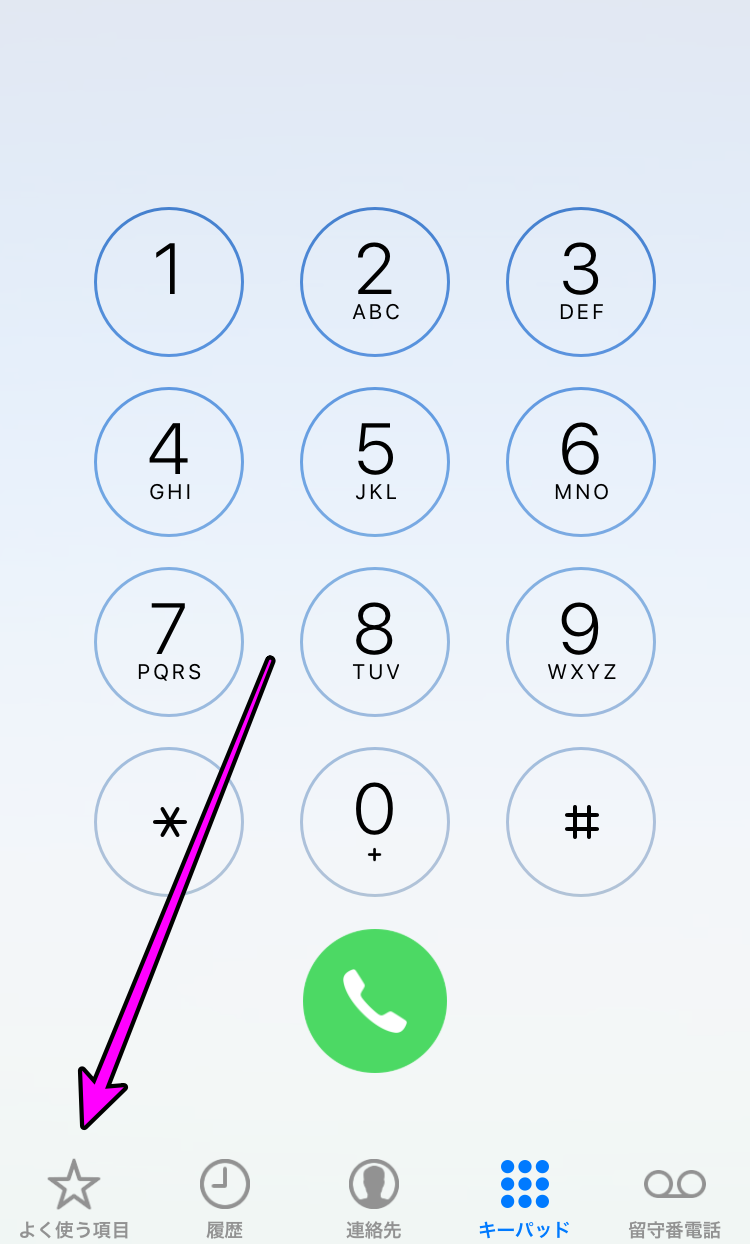The height and width of the screenshot is (1244, 750).
Task: Open the 留守番電話 voicemail tab
Action: click(675, 1198)
